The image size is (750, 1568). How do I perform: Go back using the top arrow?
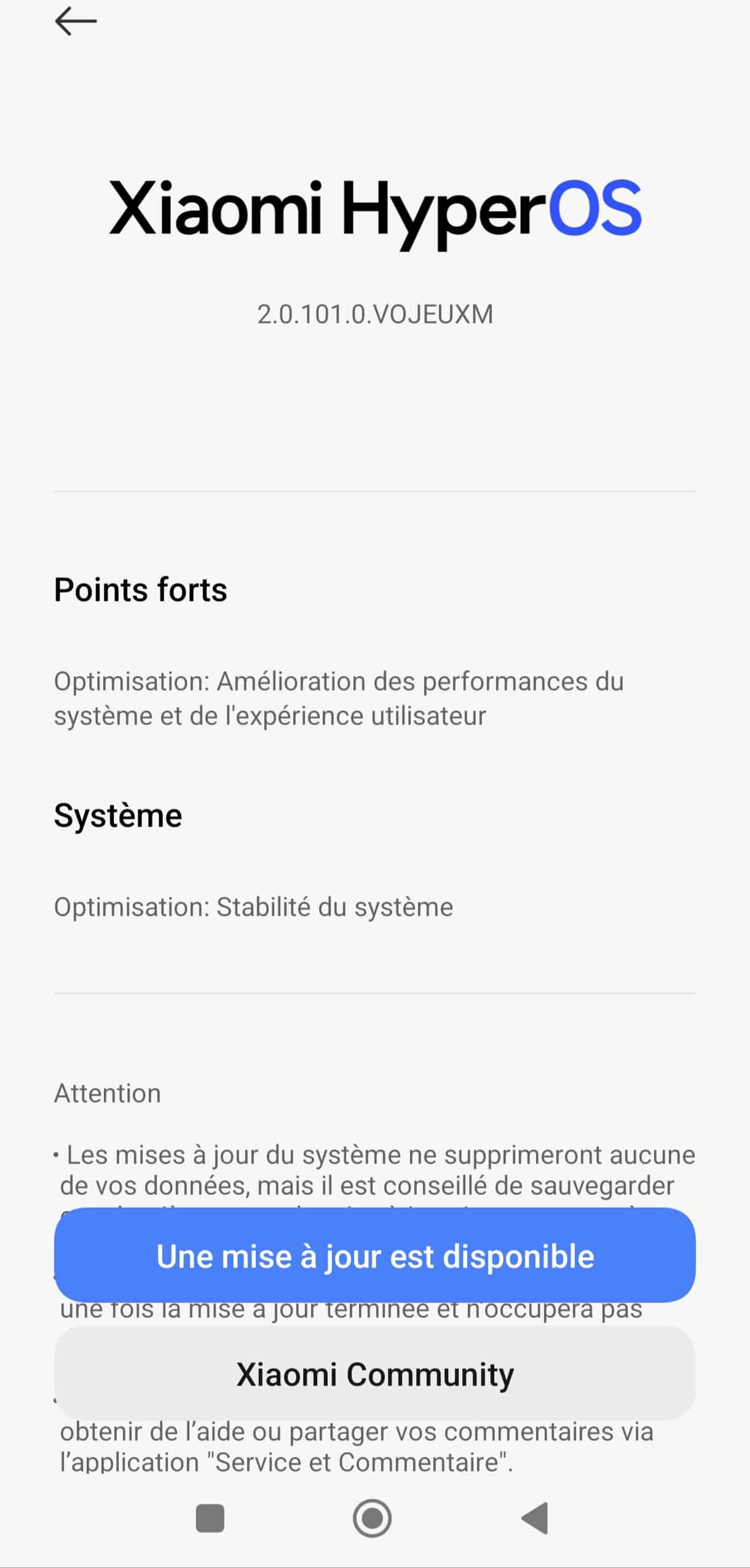point(76,22)
